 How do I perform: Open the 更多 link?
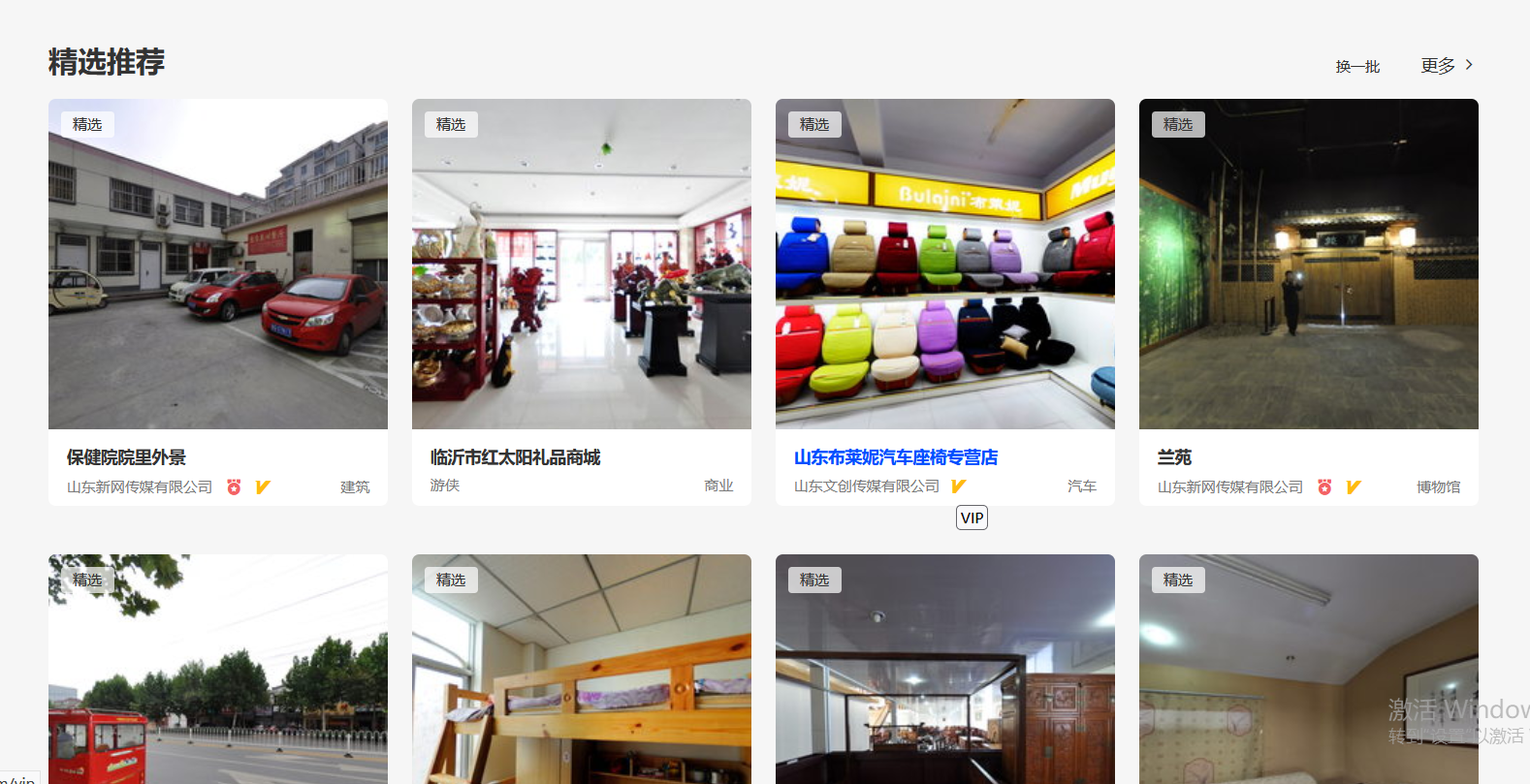coord(1446,65)
